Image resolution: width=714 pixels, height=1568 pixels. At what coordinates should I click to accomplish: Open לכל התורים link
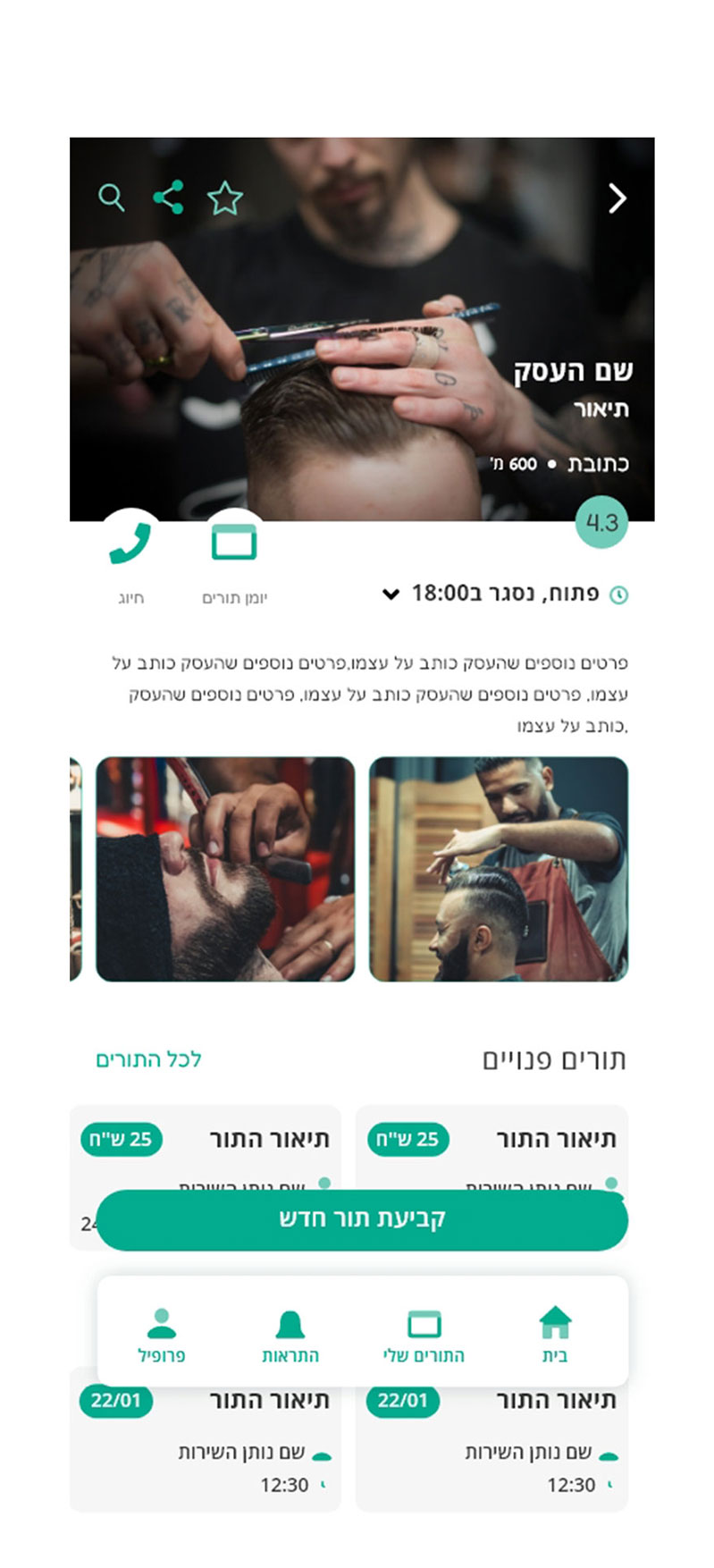148,1059
